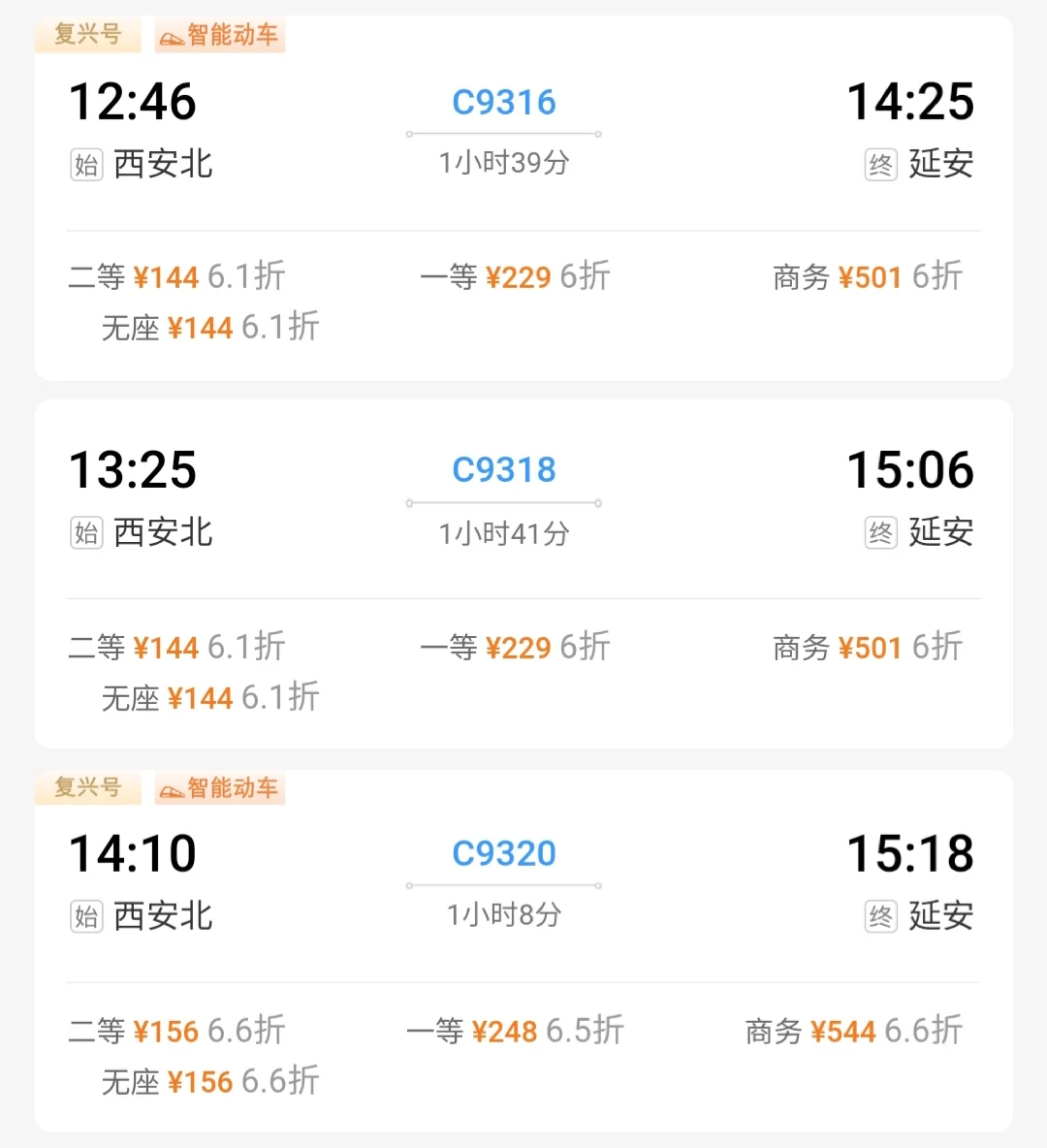Image resolution: width=1047 pixels, height=1148 pixels.
Task: Select arrival time 15:18 of train C9320
Action: coord(910,853)
